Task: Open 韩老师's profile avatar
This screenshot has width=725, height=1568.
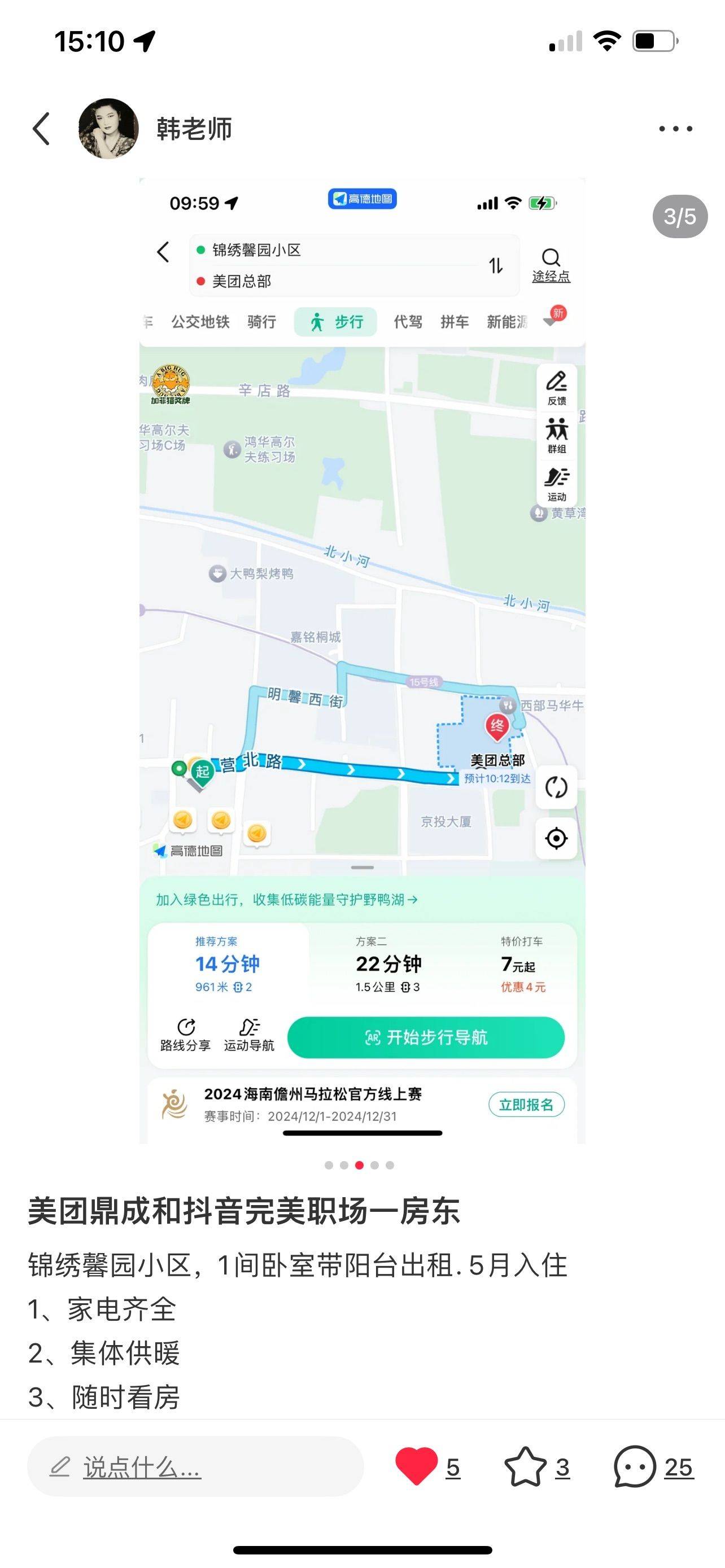Action: 108,129
